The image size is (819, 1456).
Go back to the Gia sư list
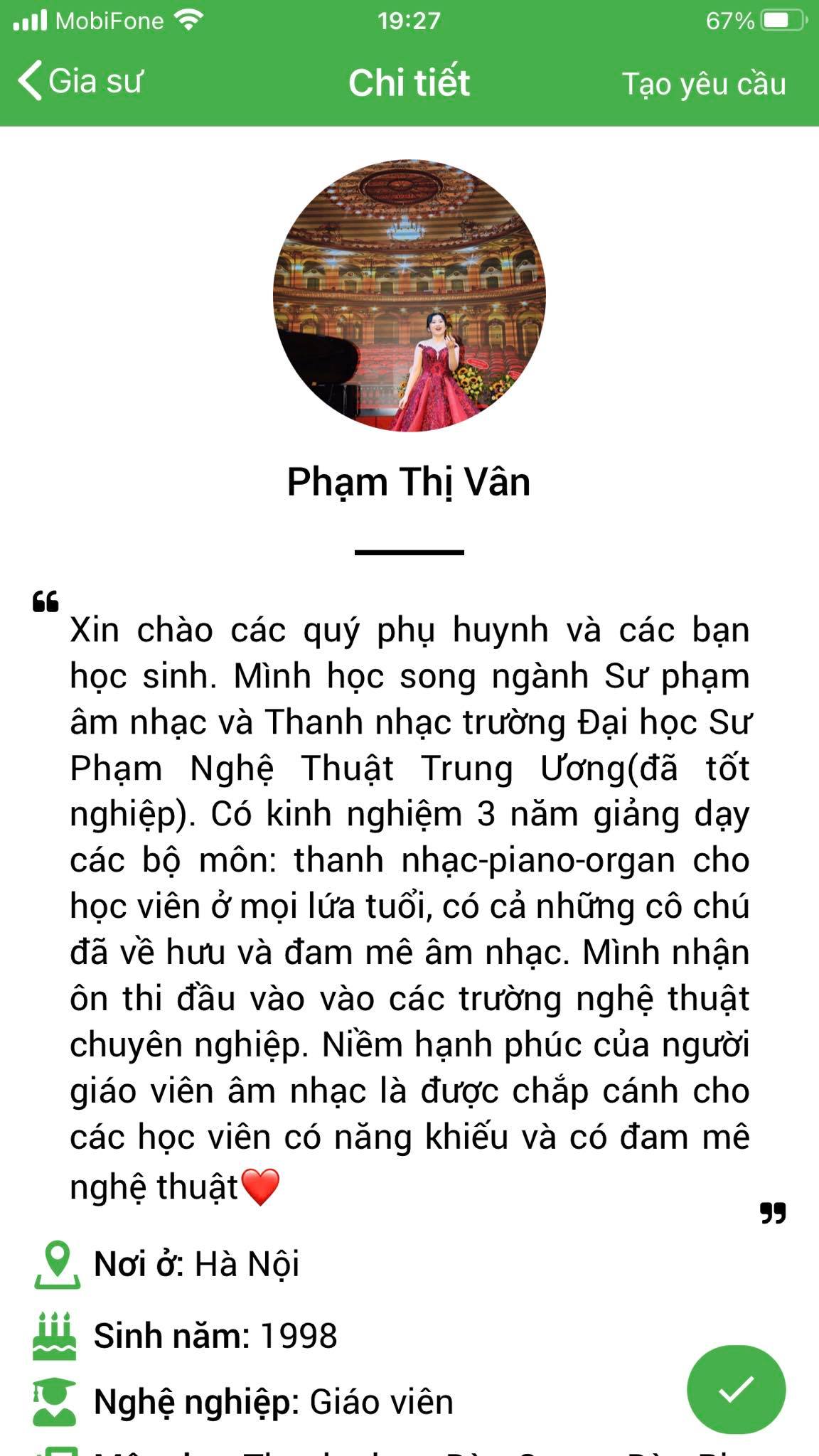point(80,82)
